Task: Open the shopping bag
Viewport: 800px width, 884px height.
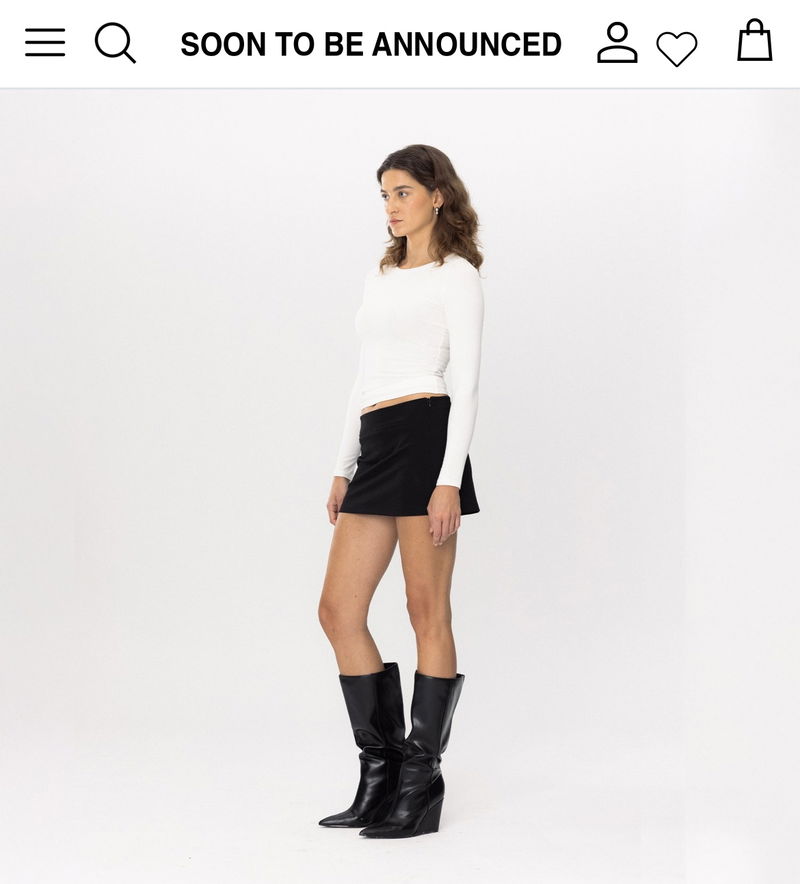Action: (755, 41)
